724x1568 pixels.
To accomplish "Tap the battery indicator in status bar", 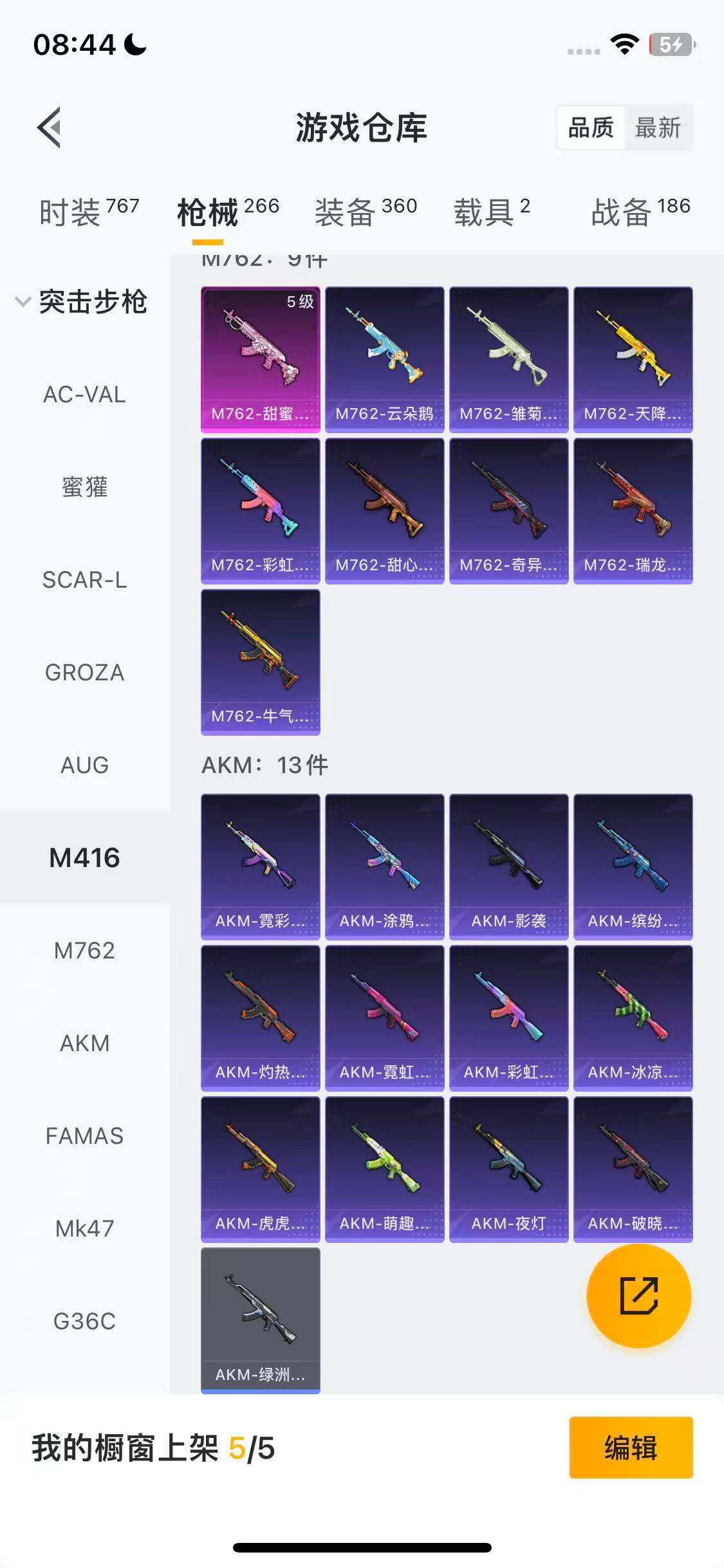I will tap(669, 42).
